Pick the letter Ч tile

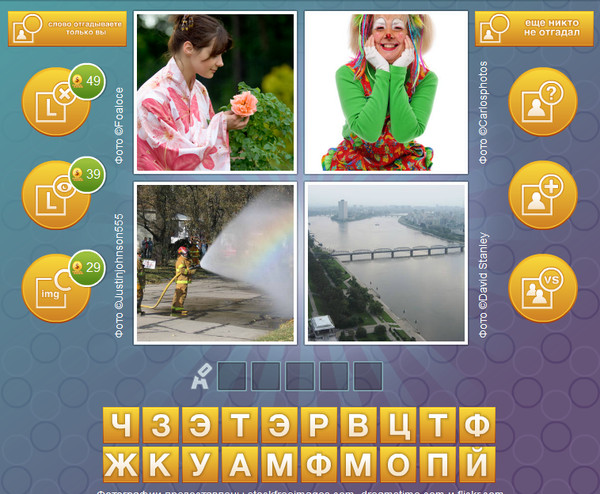click(120, 427)
